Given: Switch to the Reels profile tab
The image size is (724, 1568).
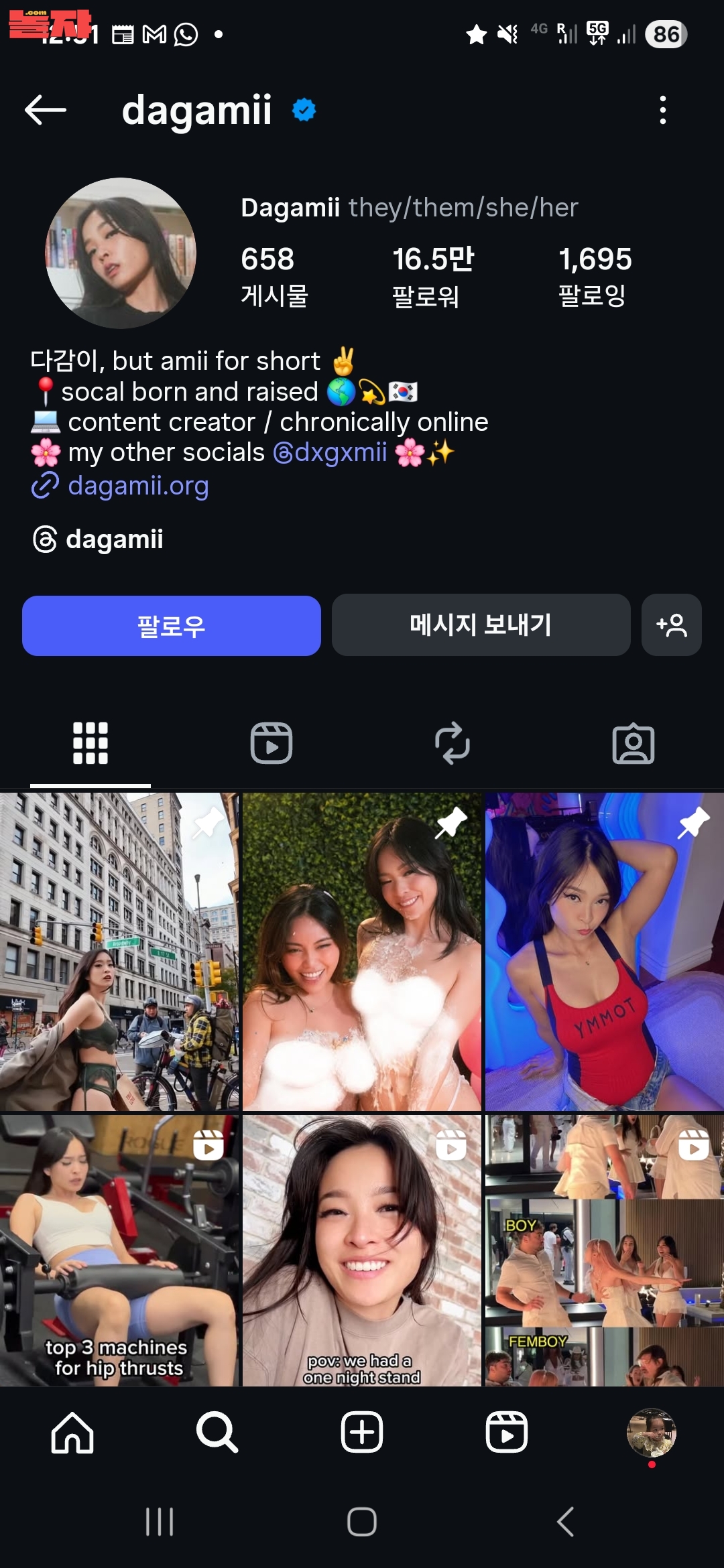Looking at the screenshot, I should click(x=271, y=743).
